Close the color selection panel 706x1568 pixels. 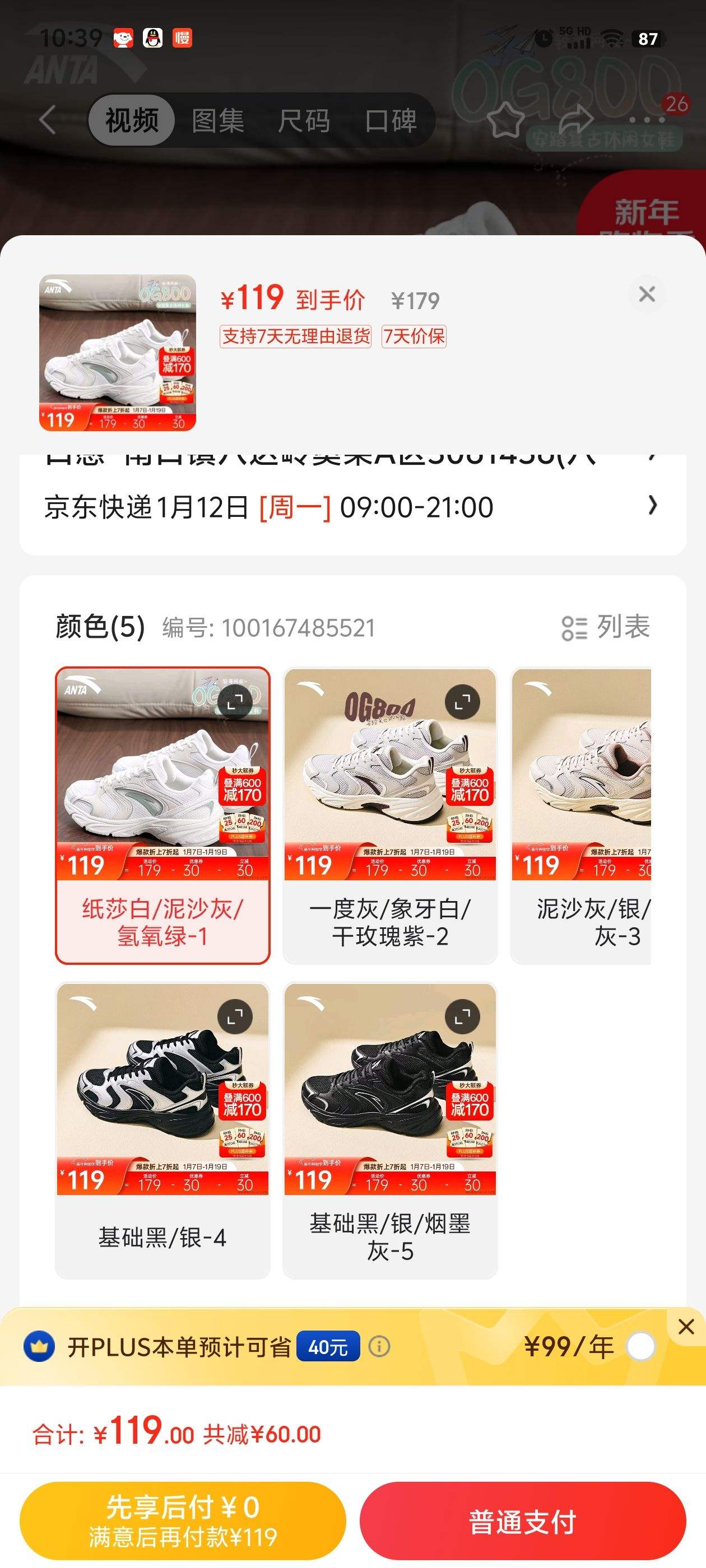coord(648,295)
